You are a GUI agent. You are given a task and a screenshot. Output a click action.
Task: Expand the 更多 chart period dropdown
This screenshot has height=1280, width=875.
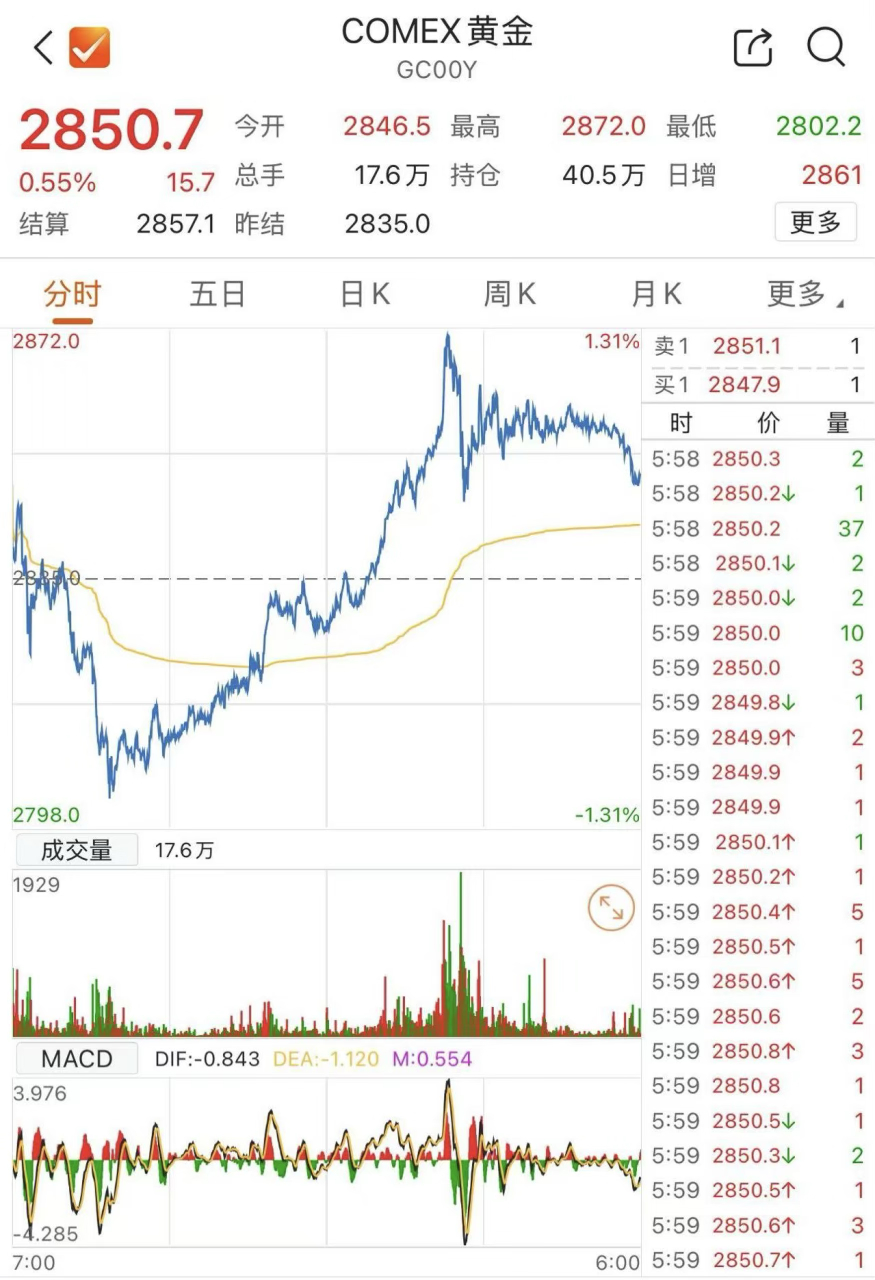tap(804, 294)
